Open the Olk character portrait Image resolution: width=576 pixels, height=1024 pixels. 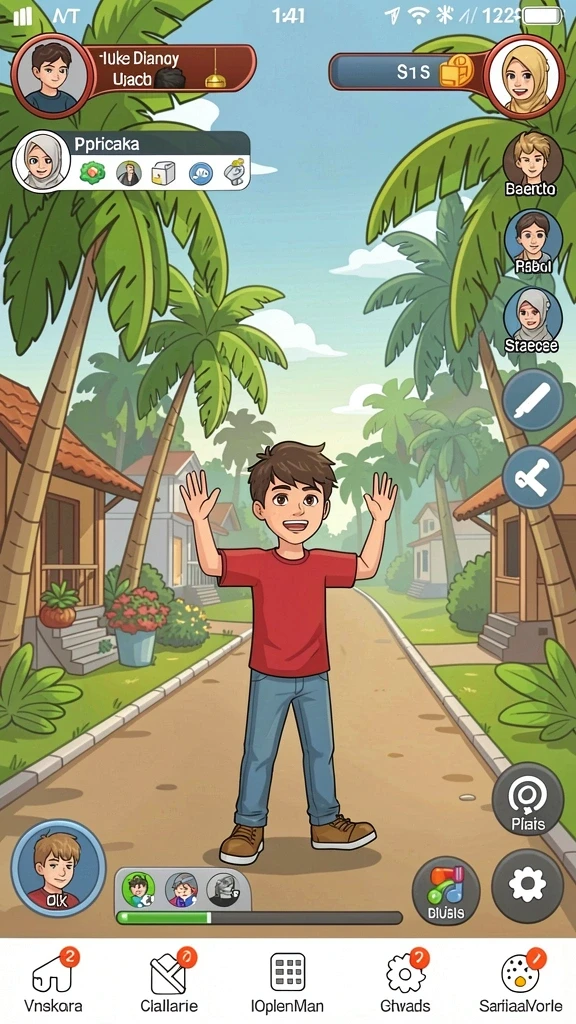pyautogui.click(x=59, y=868)
